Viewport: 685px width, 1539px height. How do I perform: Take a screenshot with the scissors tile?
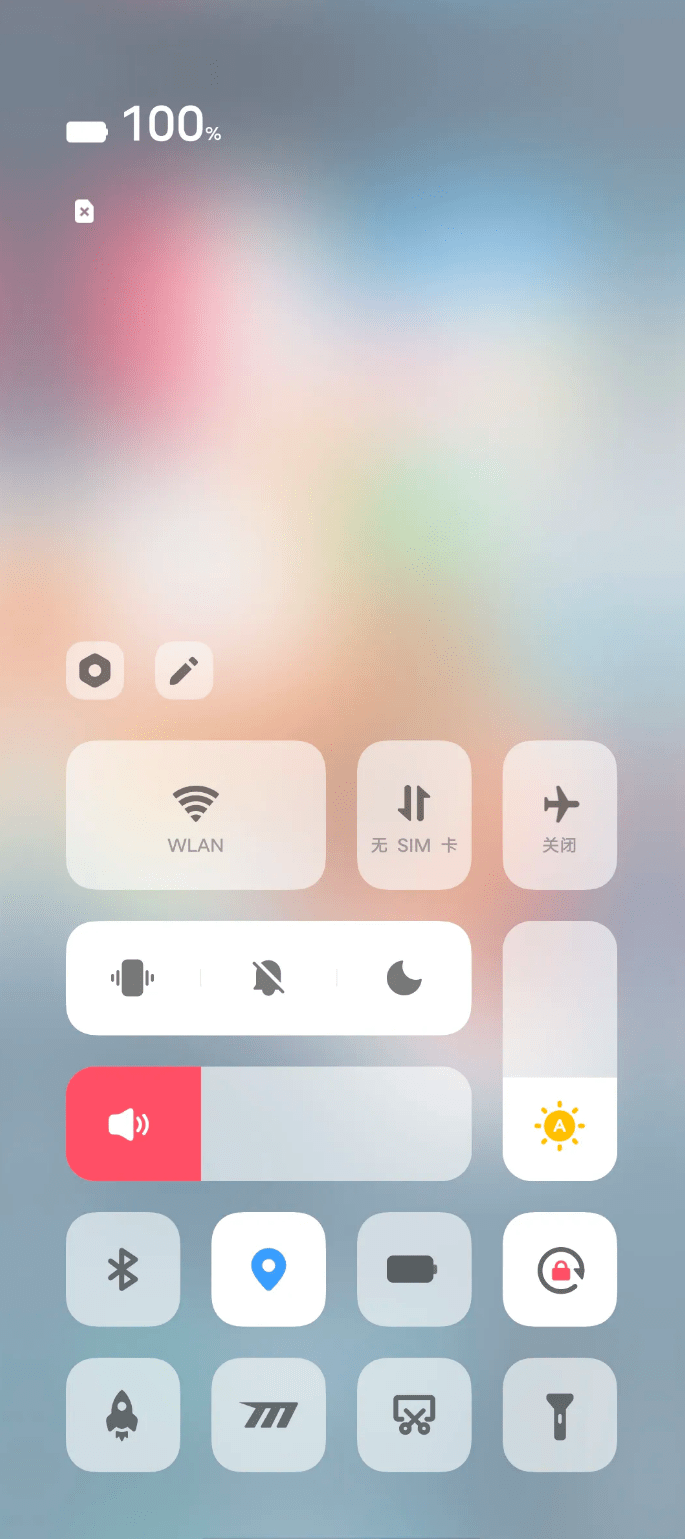pos(414,1414)
